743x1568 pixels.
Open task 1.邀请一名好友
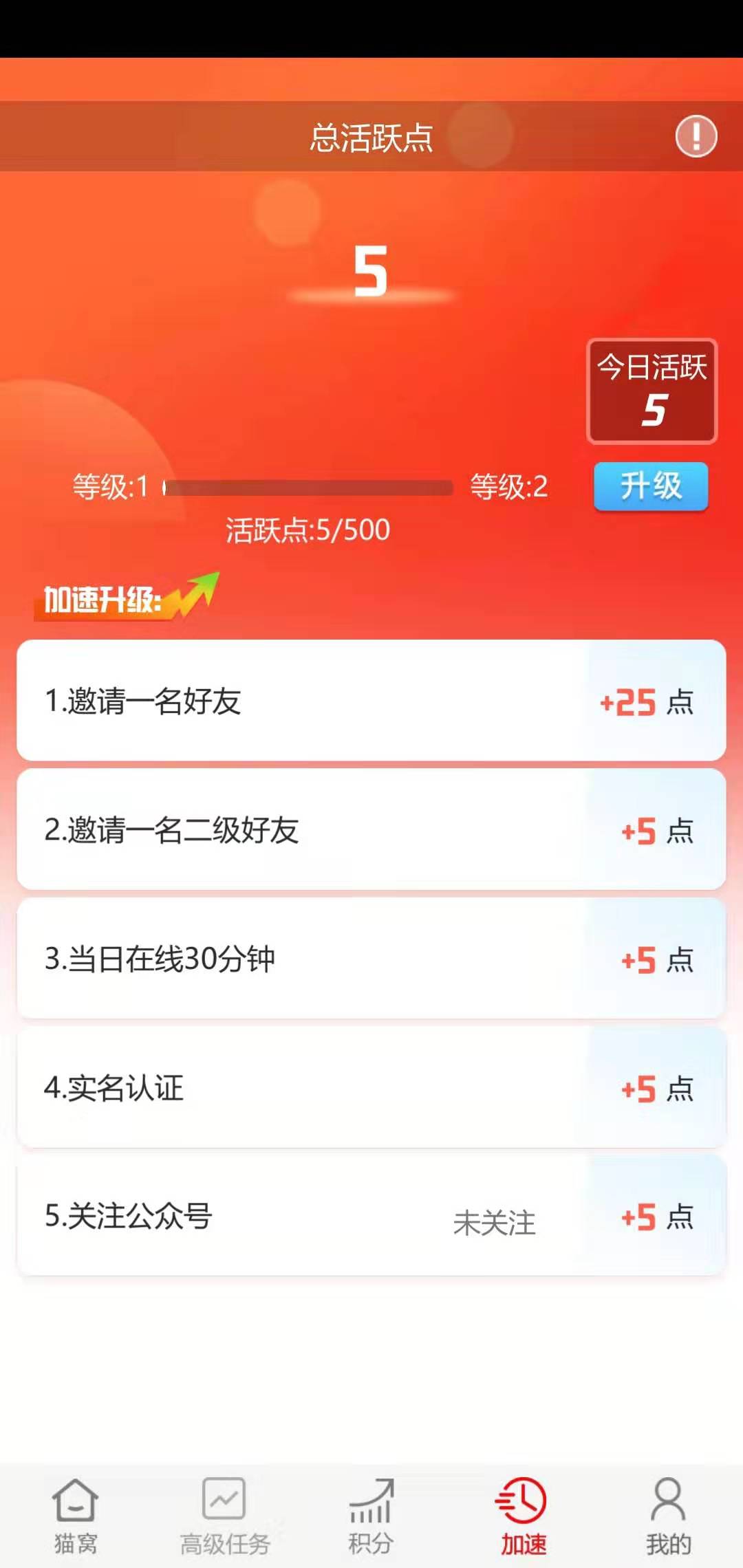tap(371, 700)
